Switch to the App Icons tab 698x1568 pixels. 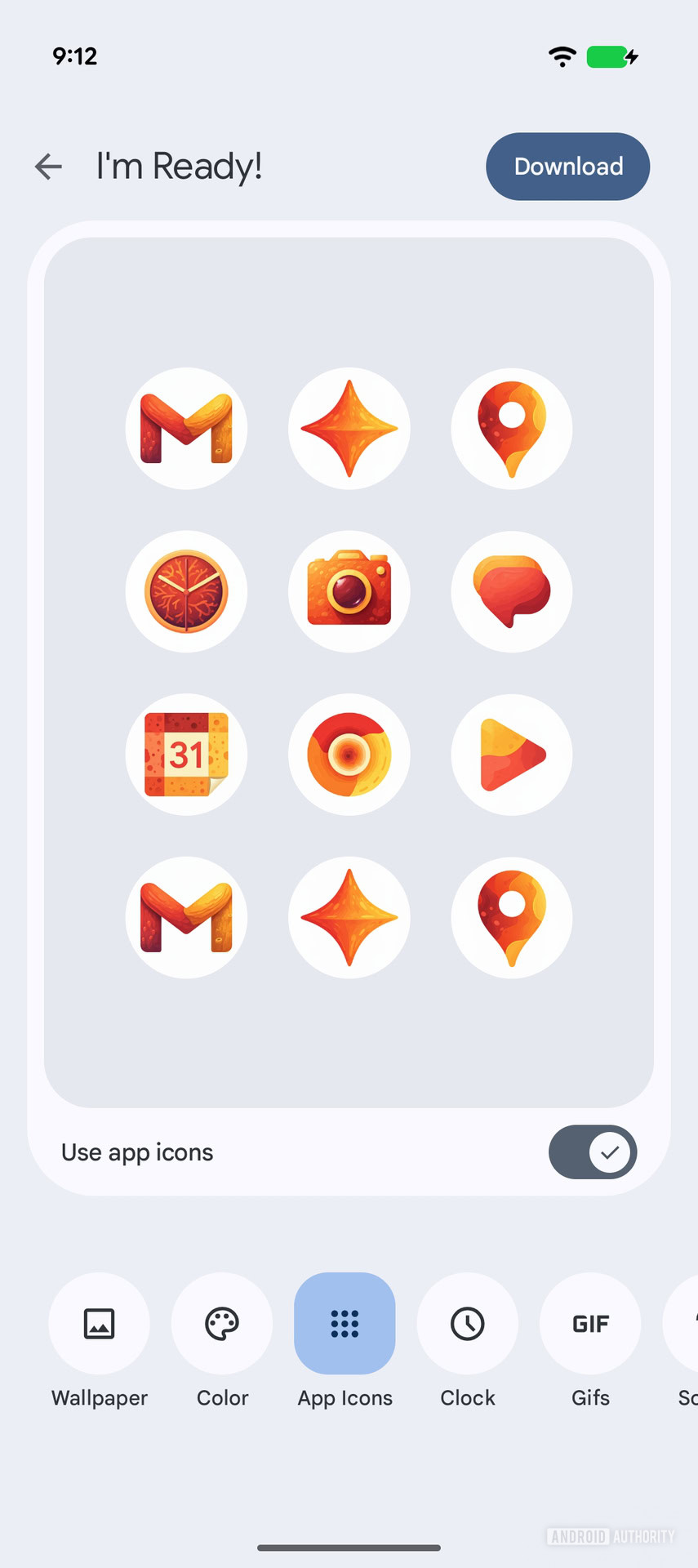click(x=345, y=1324)
